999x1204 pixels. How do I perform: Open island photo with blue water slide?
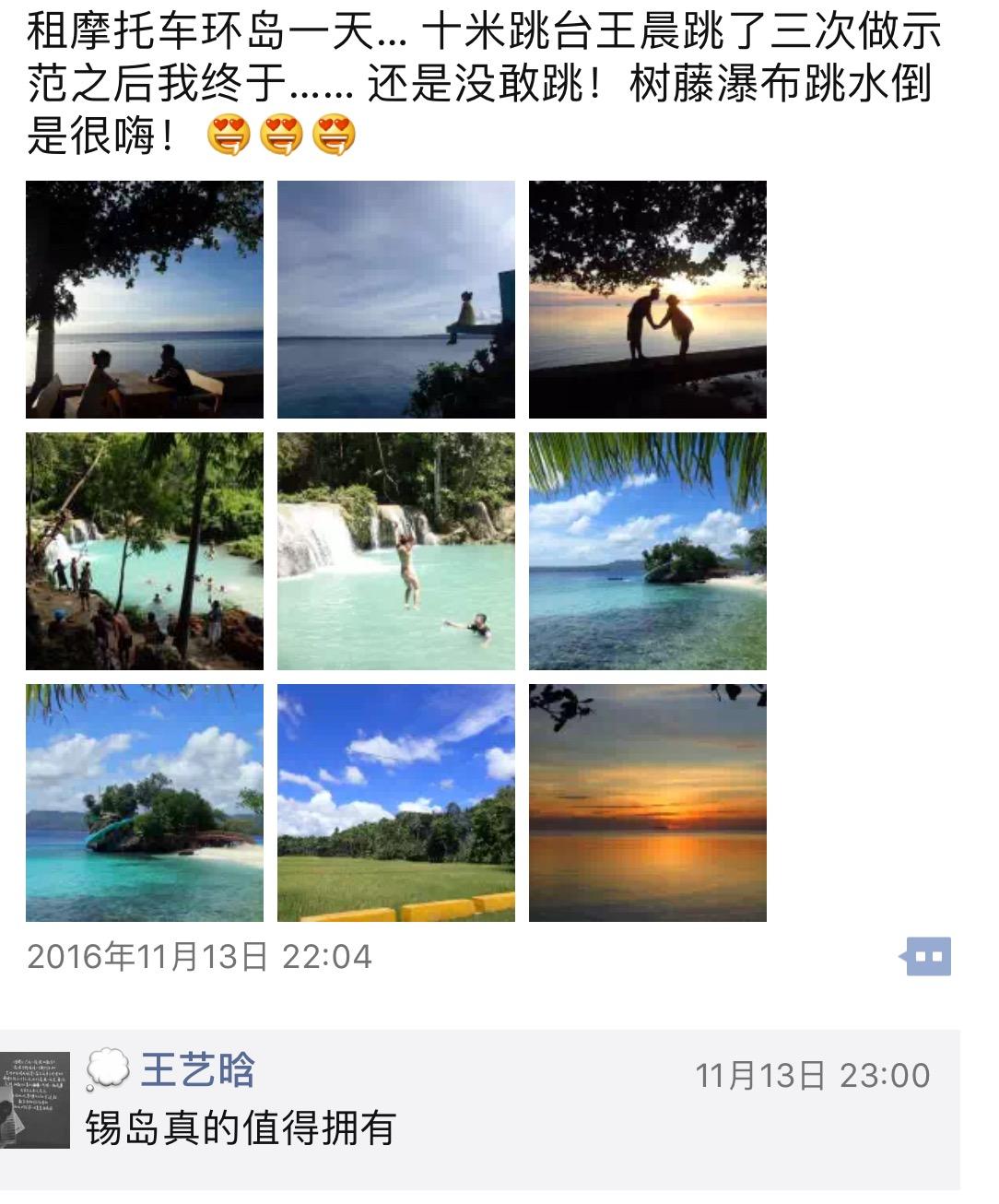pos(145,803)
